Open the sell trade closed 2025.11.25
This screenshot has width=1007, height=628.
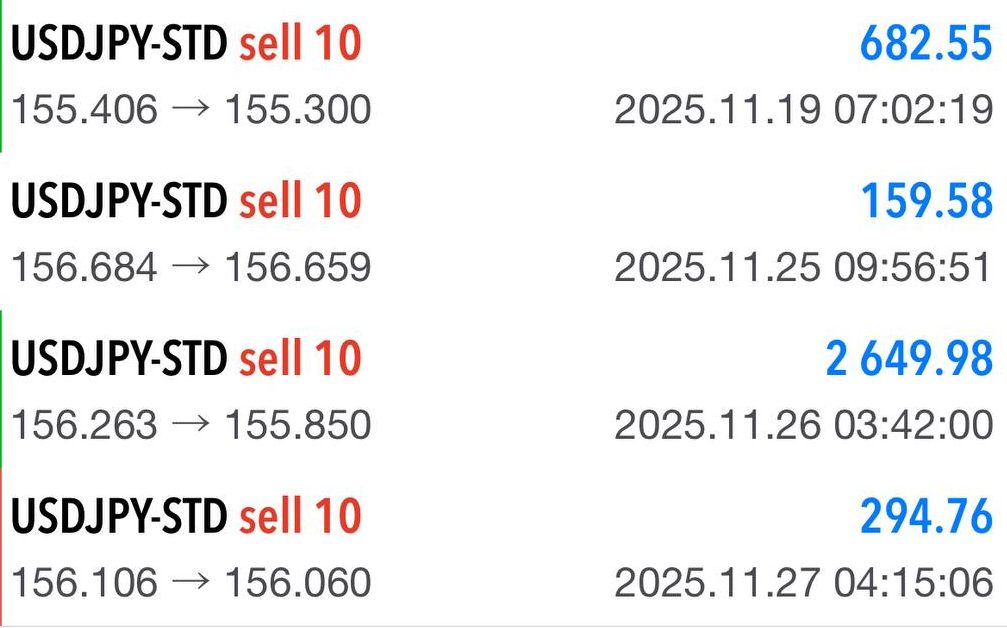500,234
